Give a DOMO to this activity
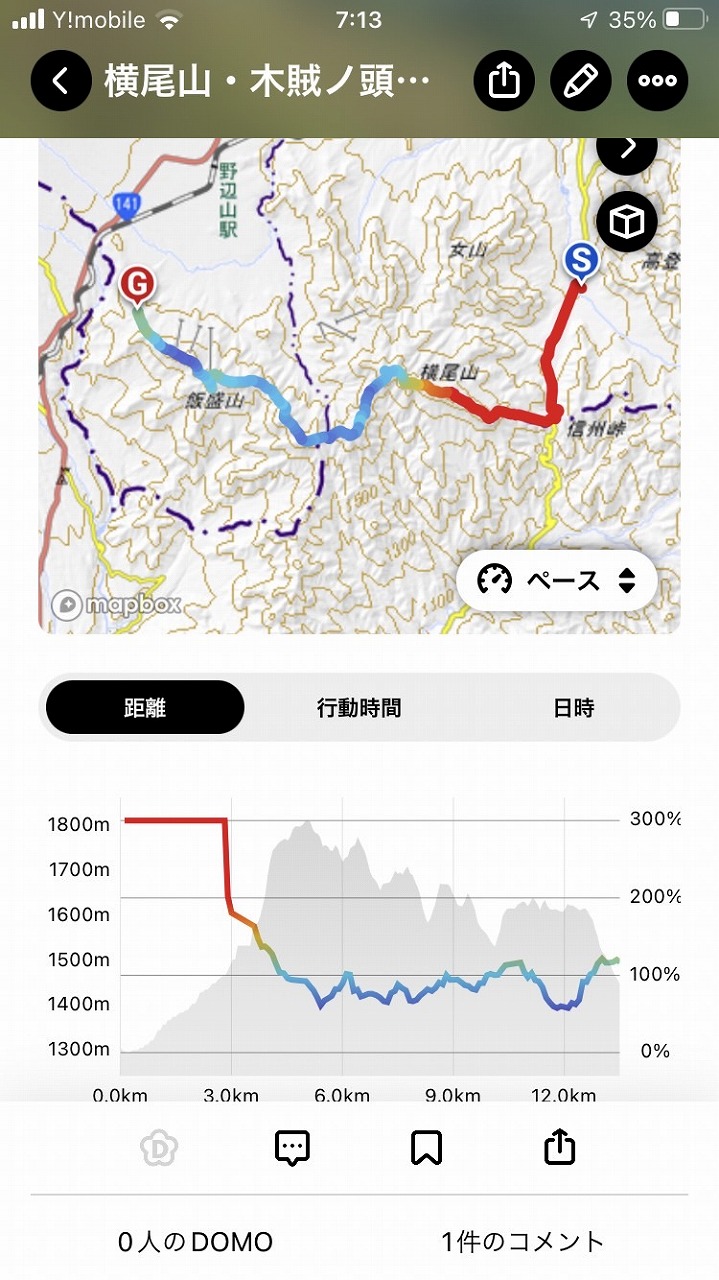This screenshot has height=1280, width=719. [x=159, y=1148]
